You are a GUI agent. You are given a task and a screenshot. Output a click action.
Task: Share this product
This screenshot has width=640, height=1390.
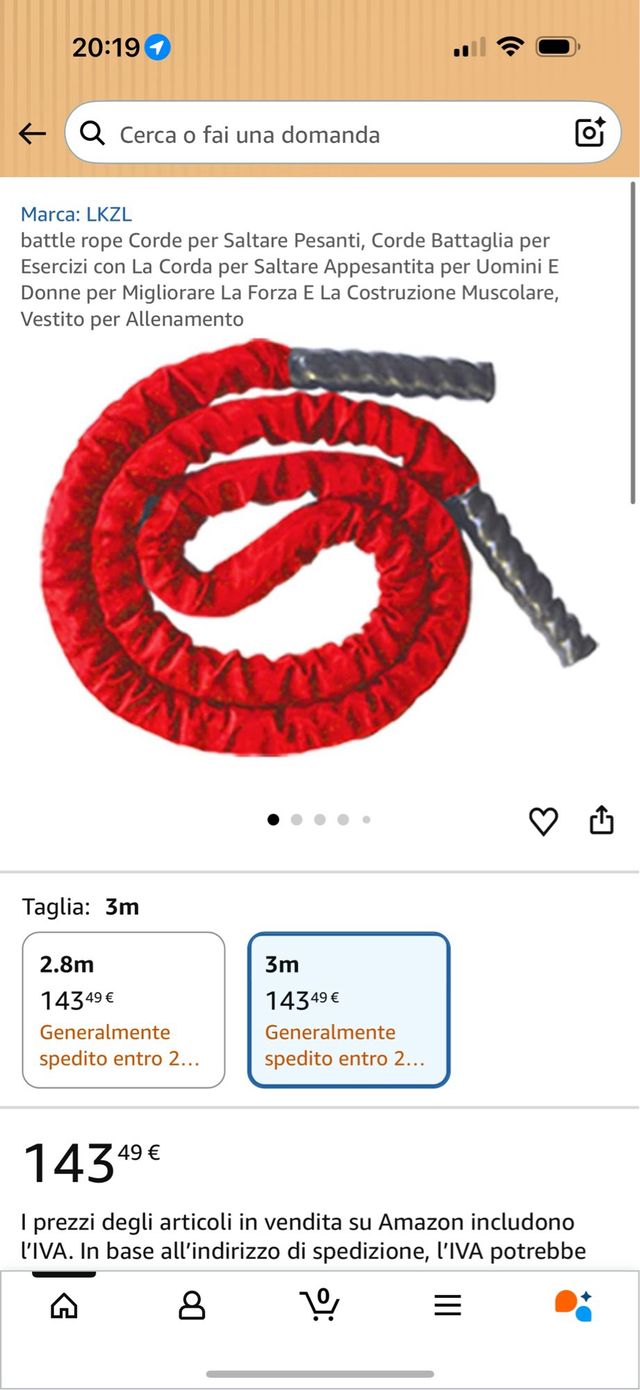coord(601,821)
